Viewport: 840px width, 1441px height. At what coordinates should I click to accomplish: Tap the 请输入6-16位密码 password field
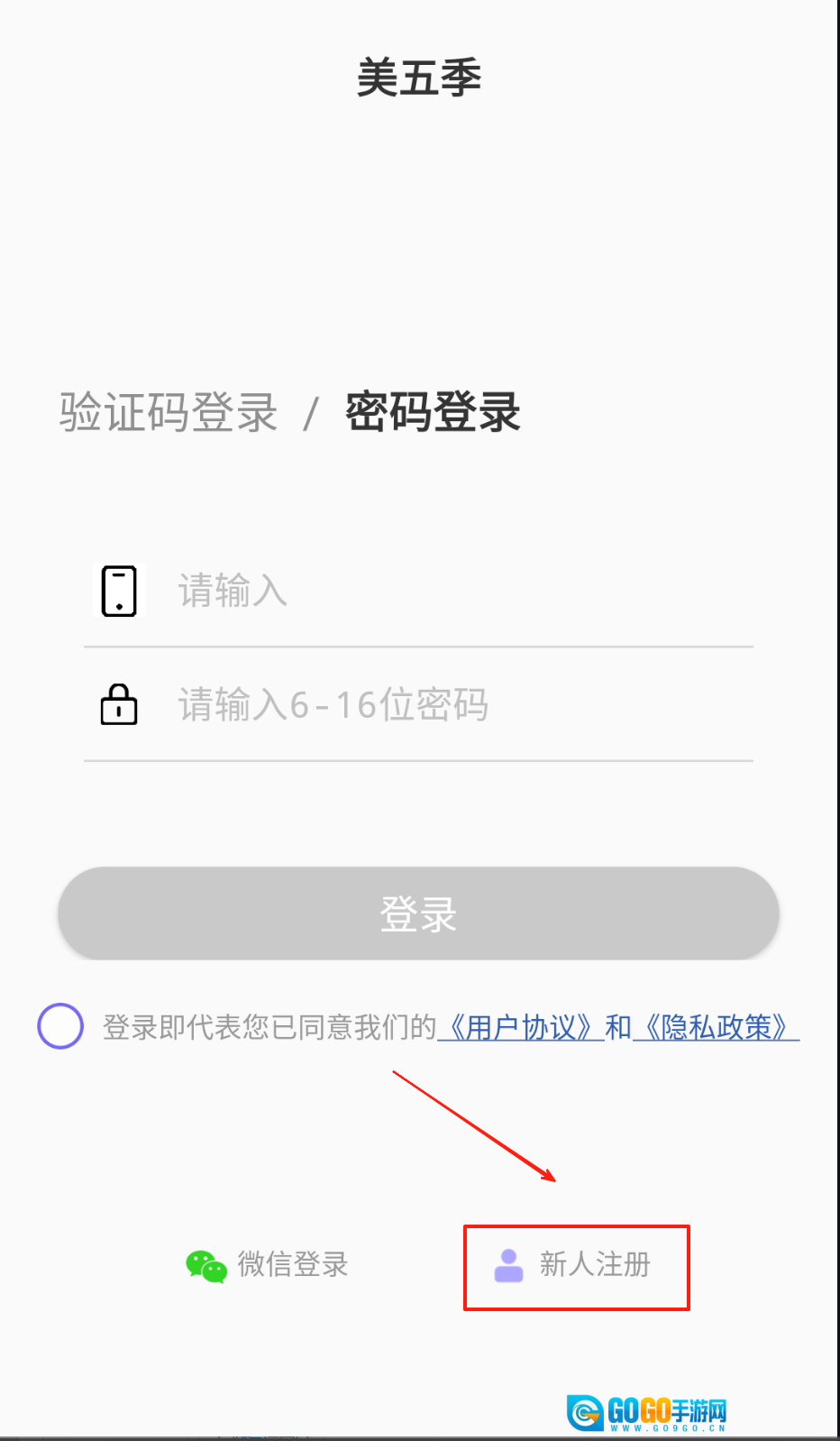[451, 705]
